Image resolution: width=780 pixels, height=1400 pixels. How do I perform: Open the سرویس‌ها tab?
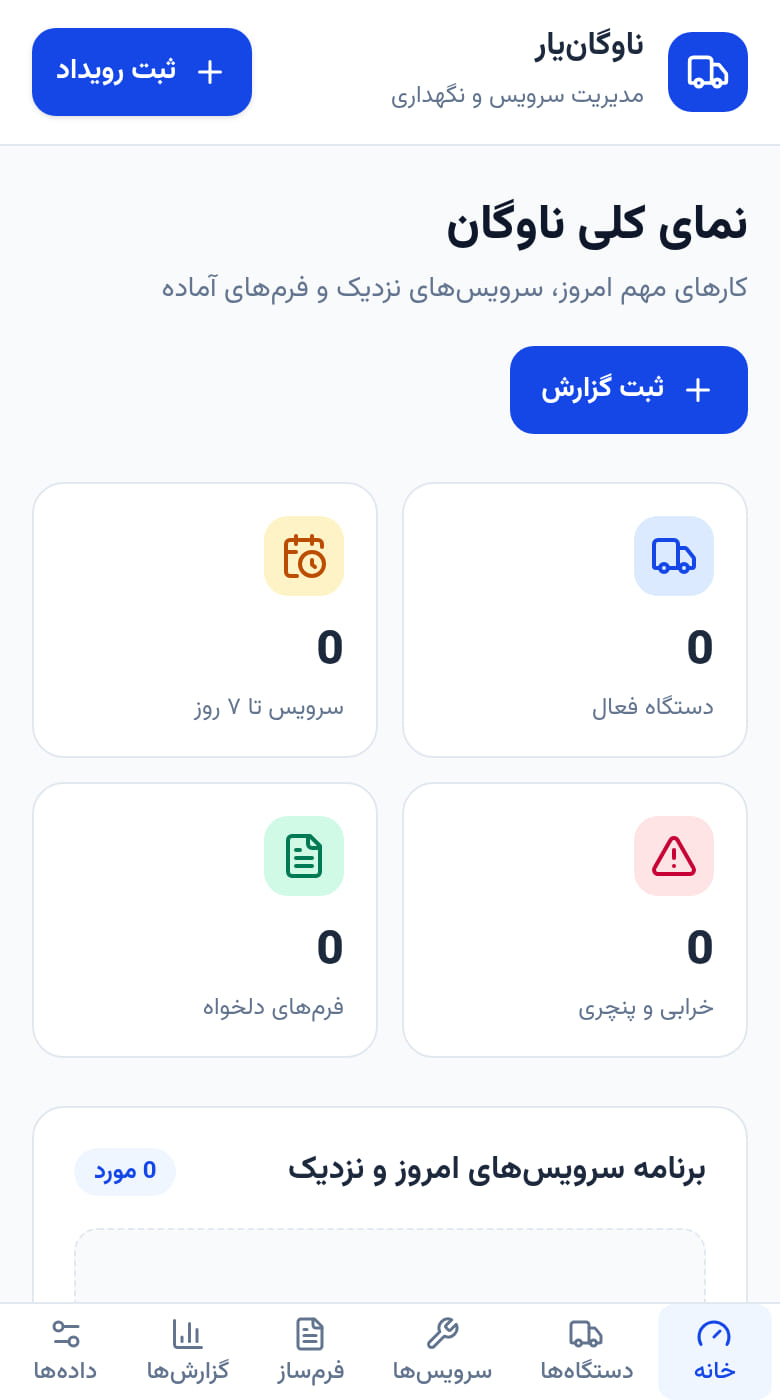(x=442, y=1350)
